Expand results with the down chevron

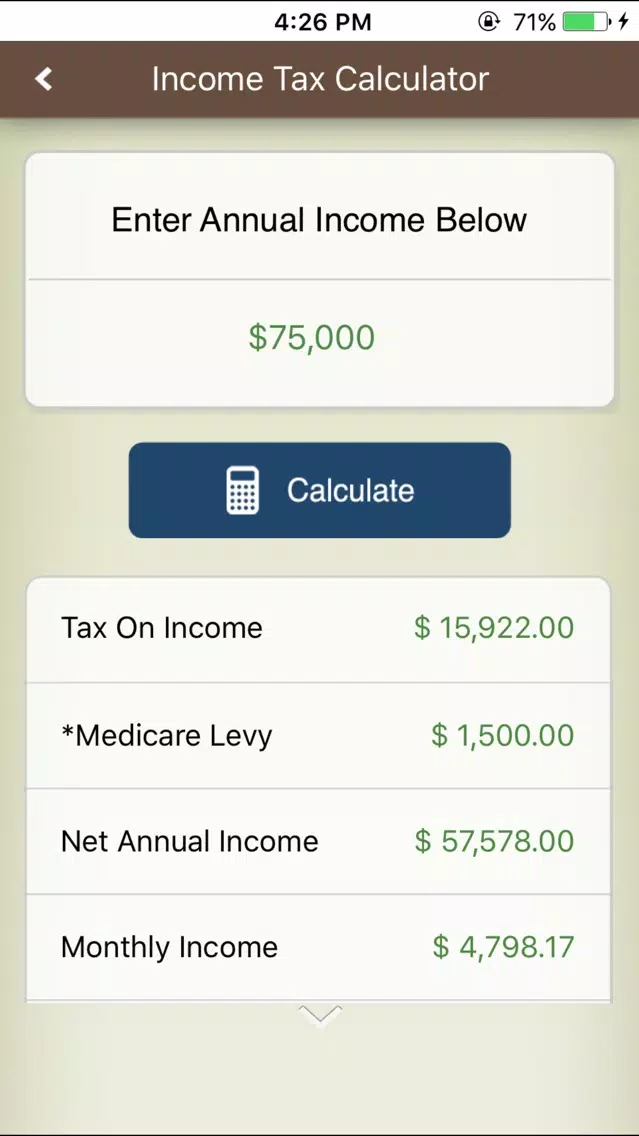[320, 1014]
